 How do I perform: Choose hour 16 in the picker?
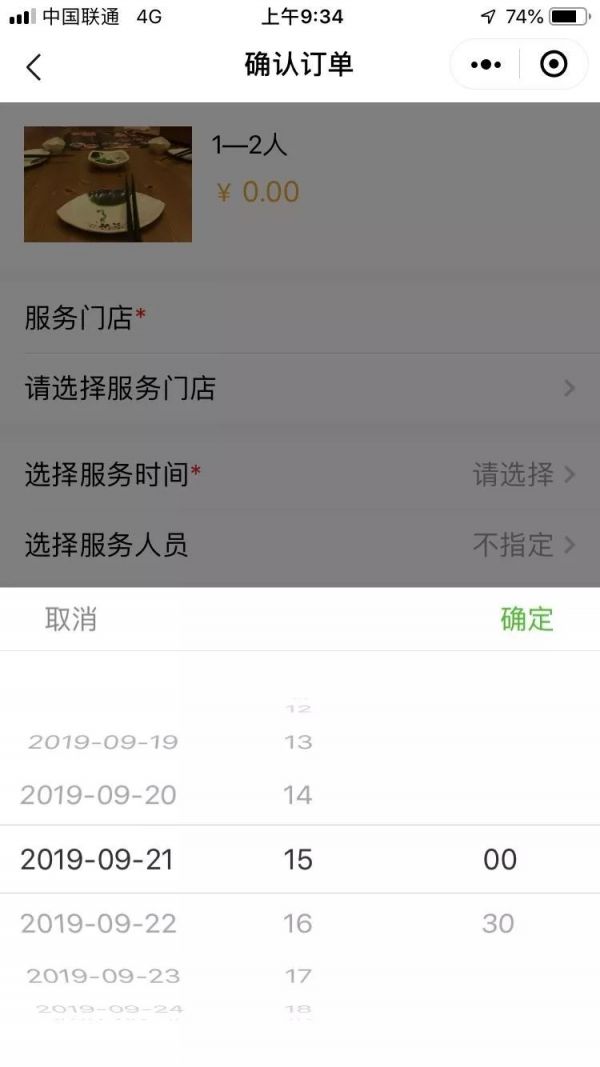(x=298, y=923)
